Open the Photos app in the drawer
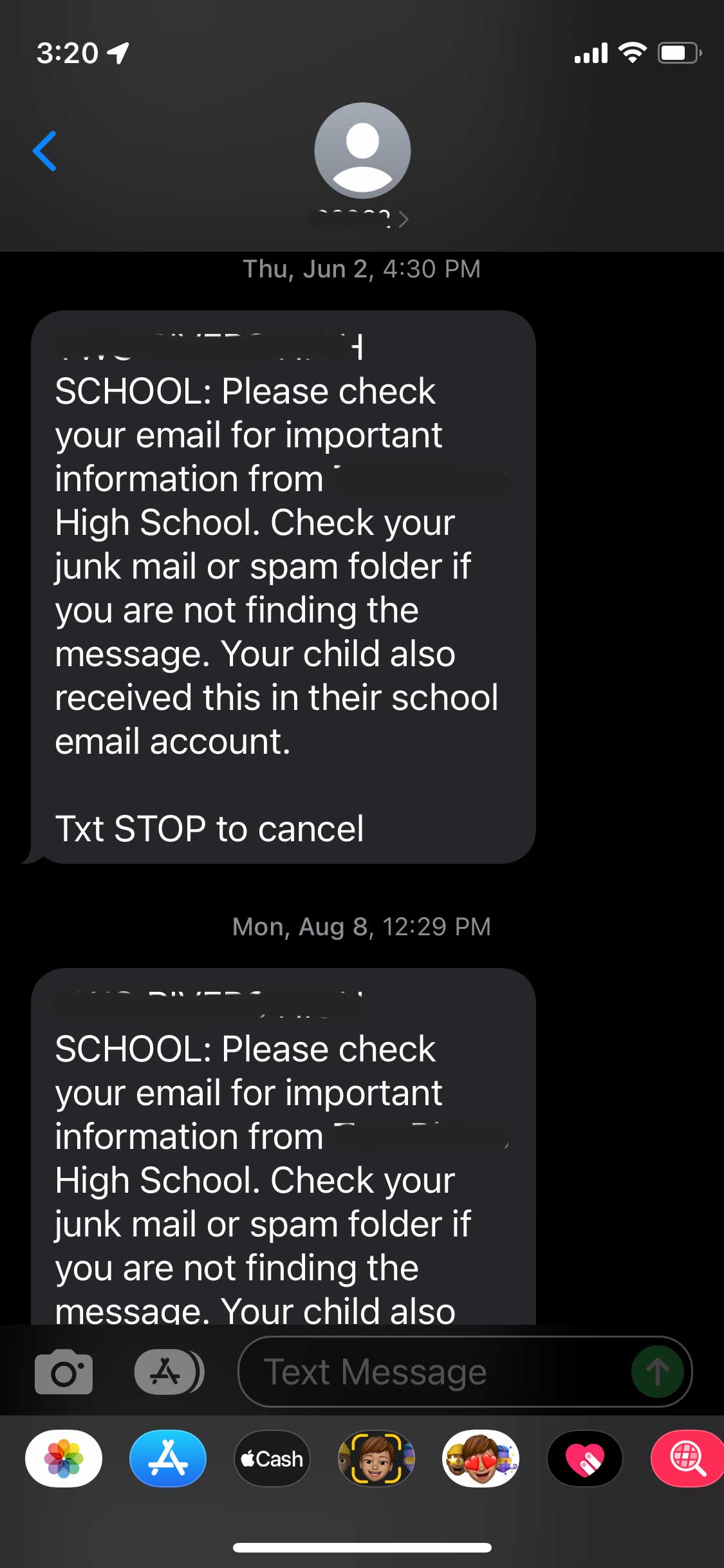The image size is (724, 1568). [x=63, y=1459]
